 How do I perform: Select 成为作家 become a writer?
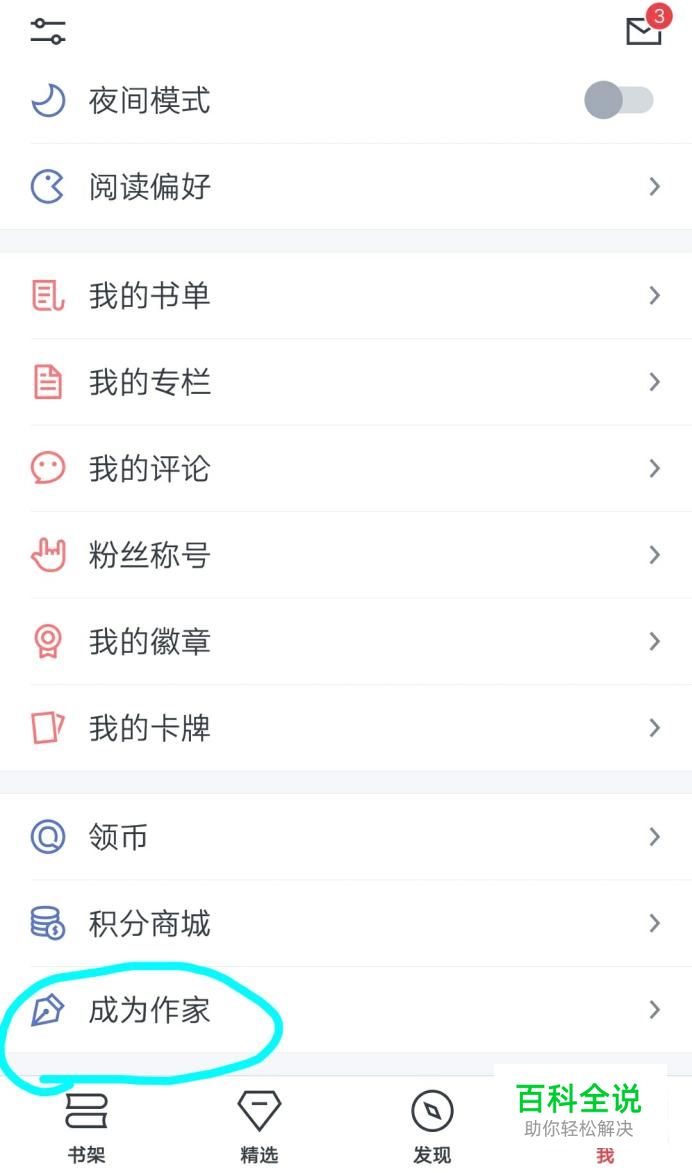pos(345,1010)
